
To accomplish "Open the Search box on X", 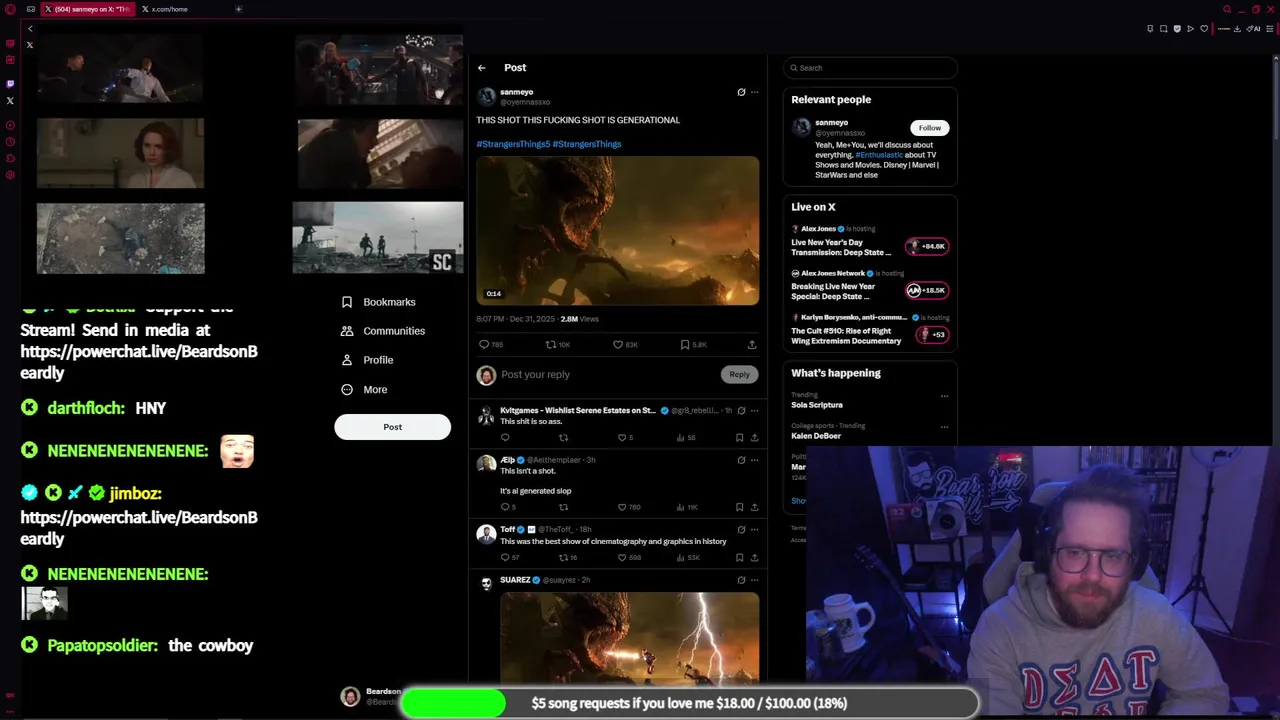I will [870, 68].
